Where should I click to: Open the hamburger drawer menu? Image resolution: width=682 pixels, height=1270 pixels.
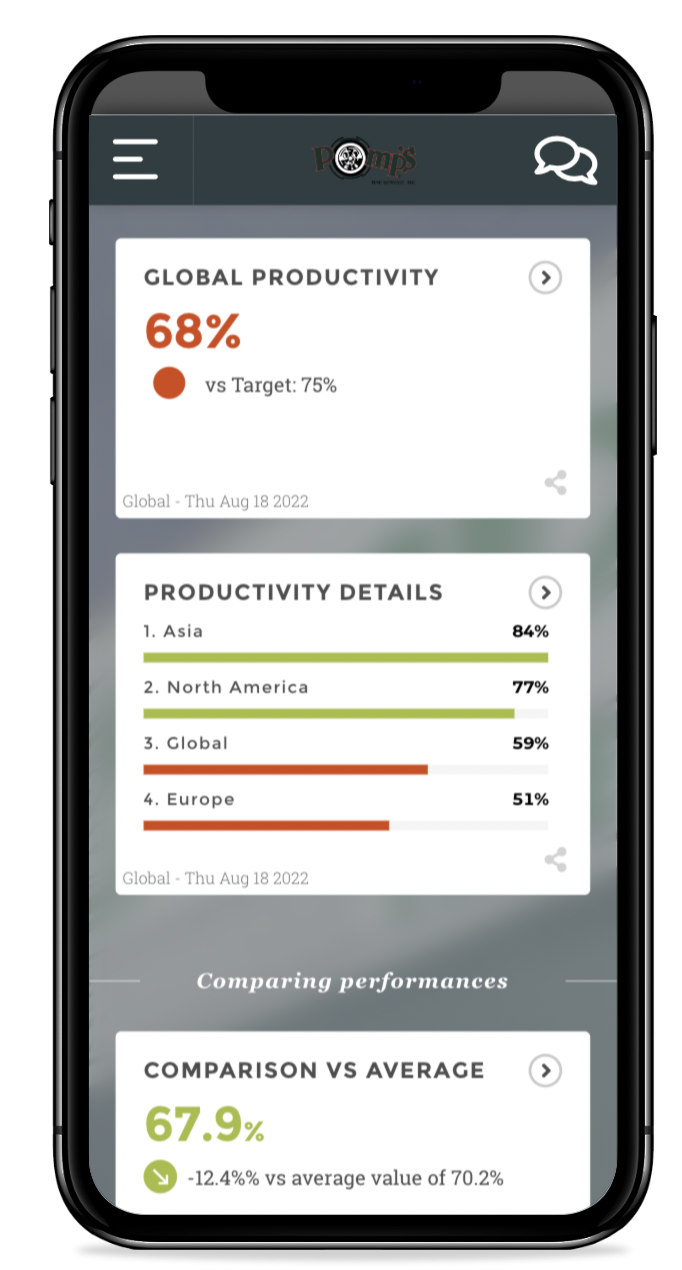[136, 160]
